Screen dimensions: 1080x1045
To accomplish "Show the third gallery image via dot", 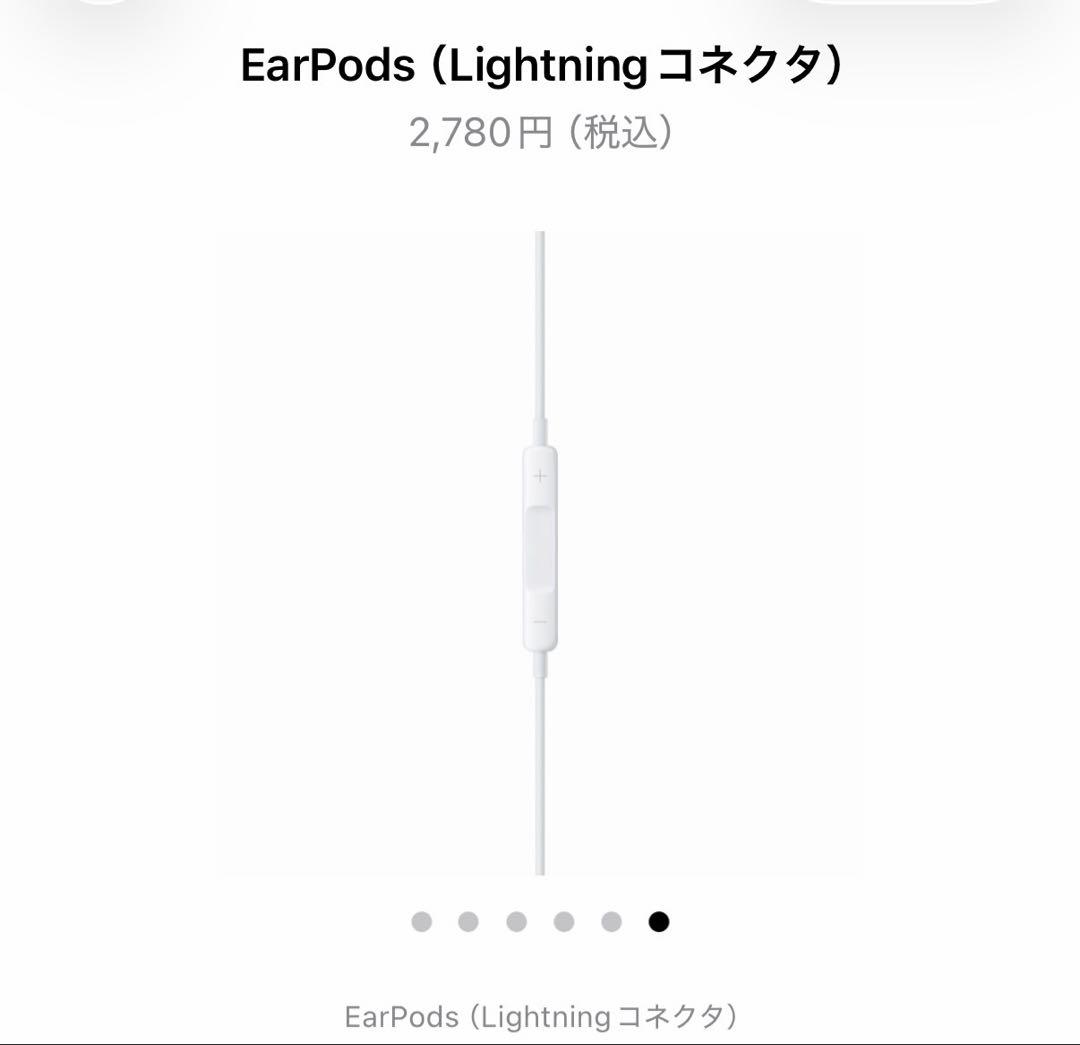I will point(516,922).
